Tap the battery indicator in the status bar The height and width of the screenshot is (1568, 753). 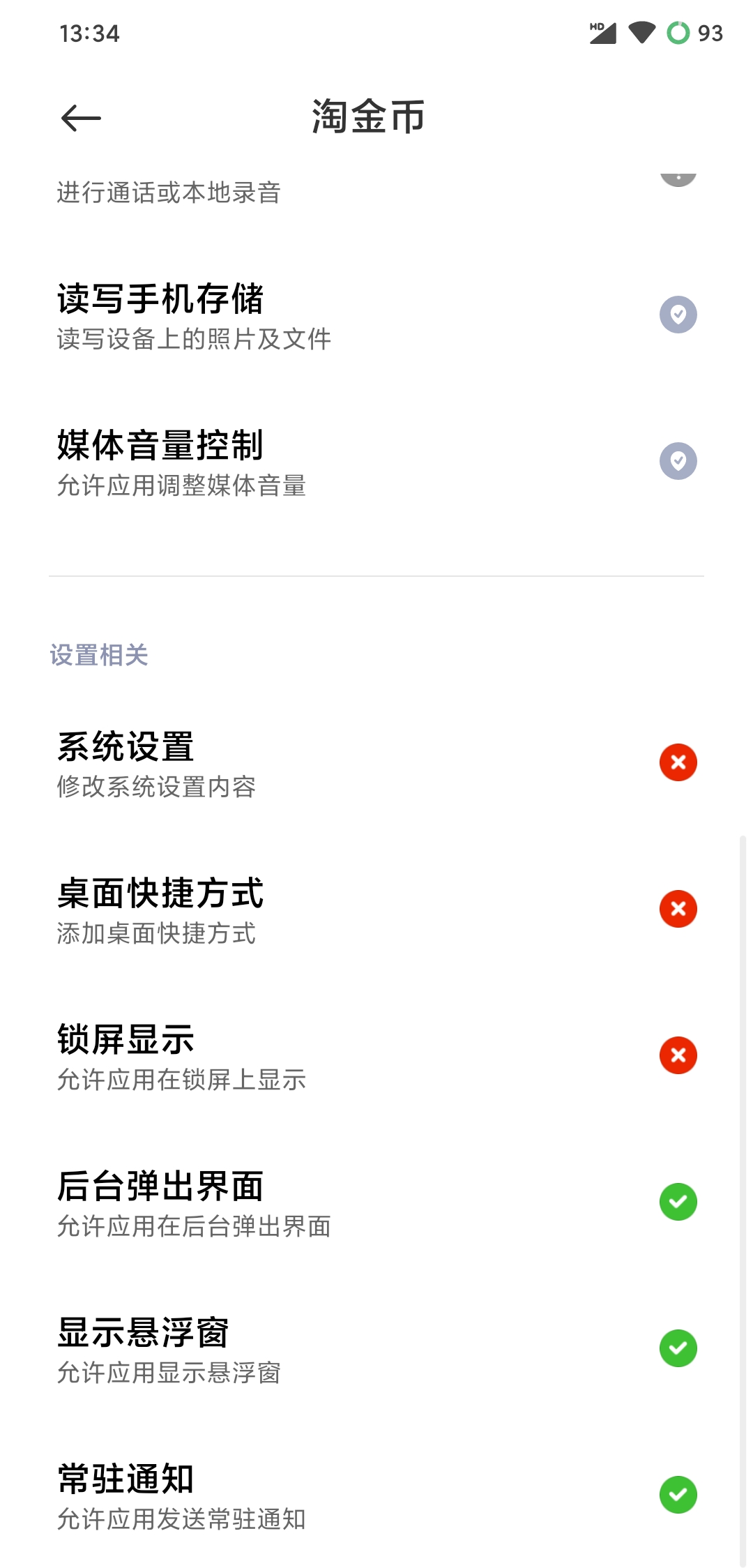click(677, 31)
